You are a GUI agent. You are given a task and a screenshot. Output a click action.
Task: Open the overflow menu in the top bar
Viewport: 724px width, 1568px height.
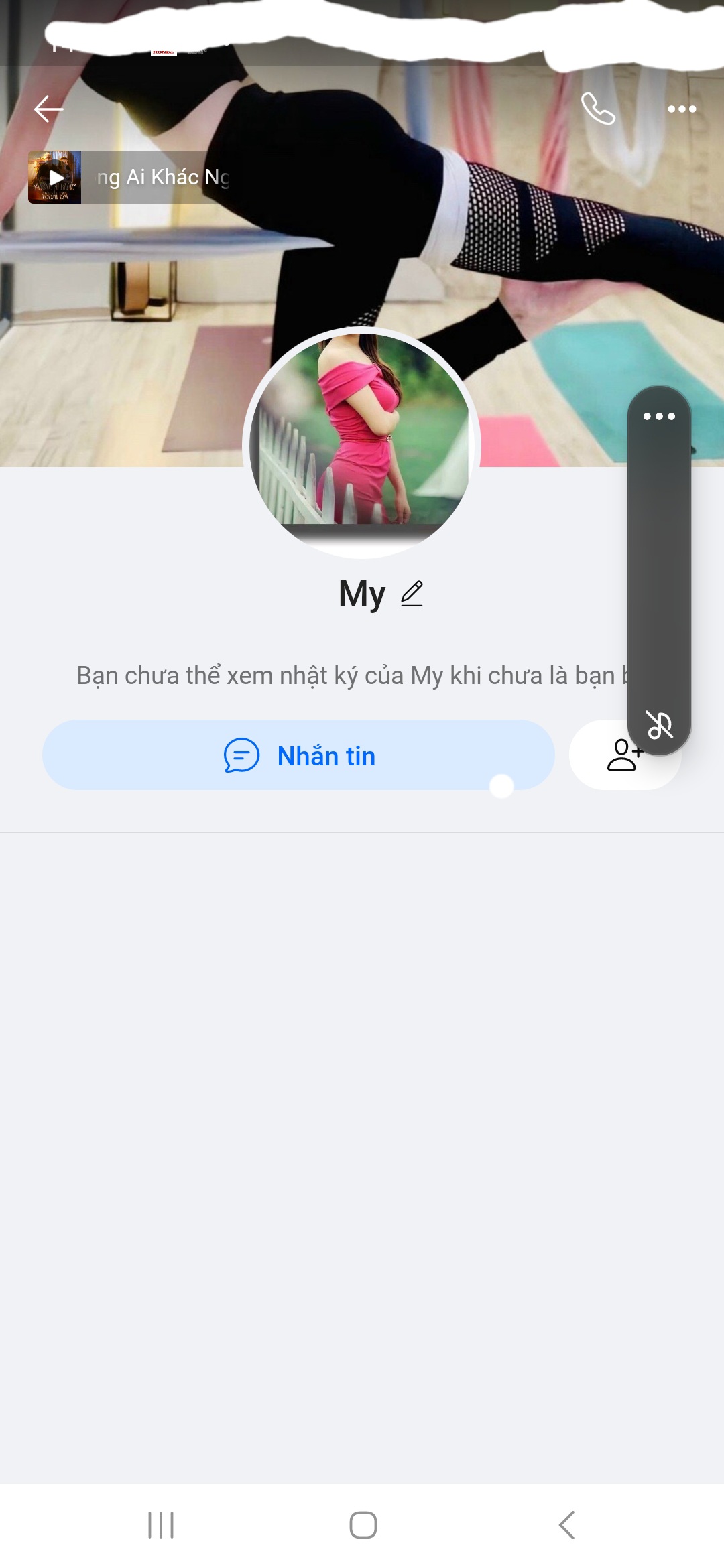click(682, 109)
